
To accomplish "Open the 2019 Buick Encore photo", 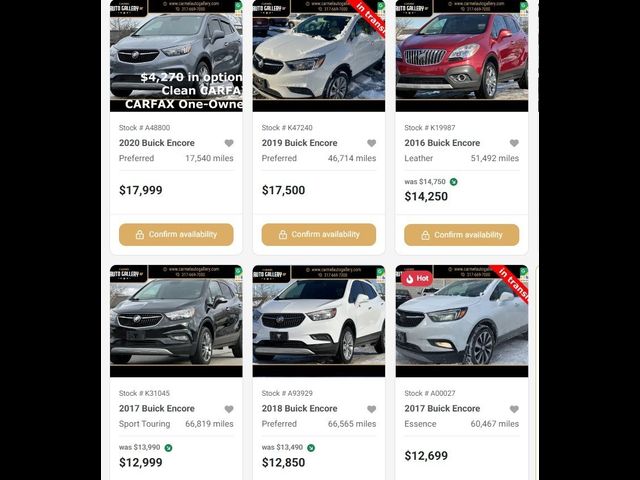I will pos(319,55).
